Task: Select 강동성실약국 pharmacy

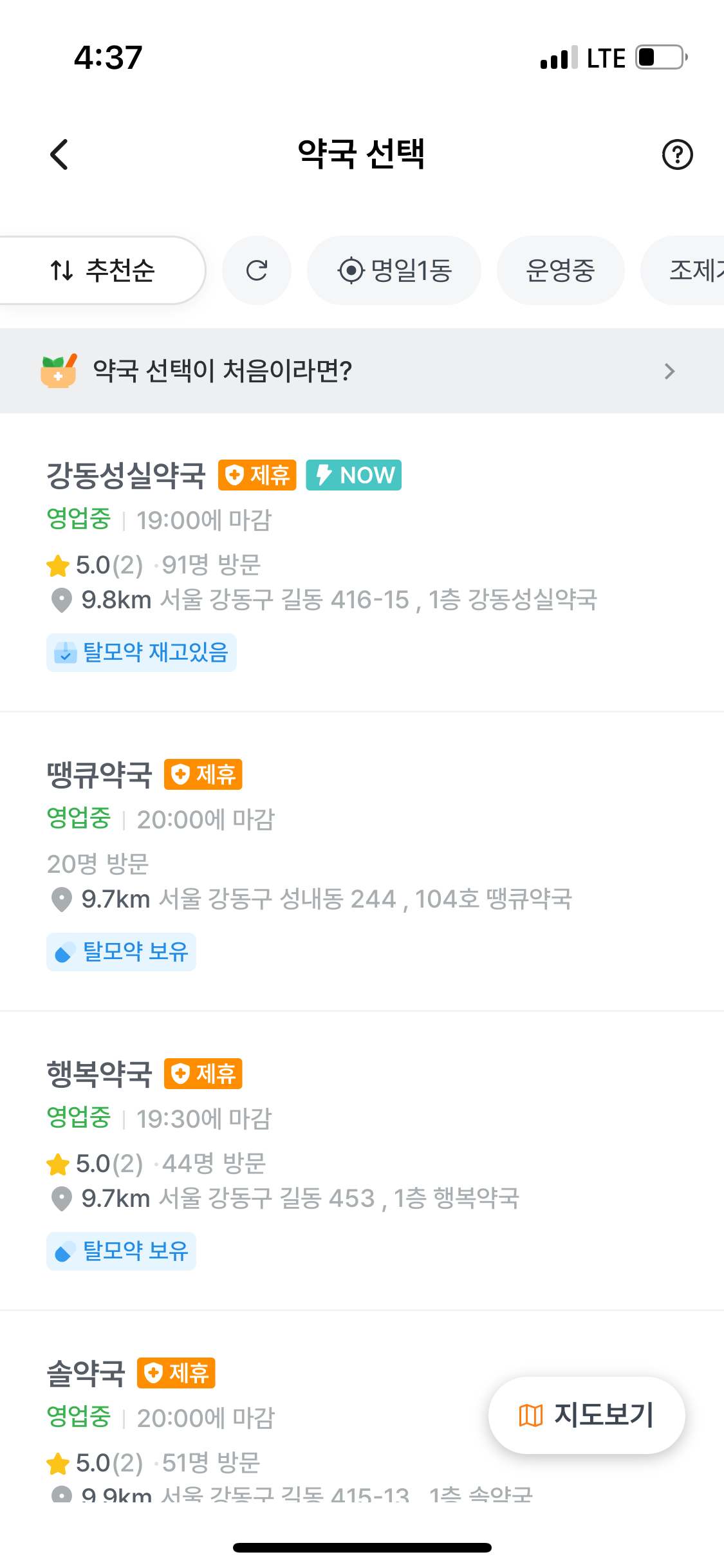Action: pyautogui.click(x=362, y=563)
